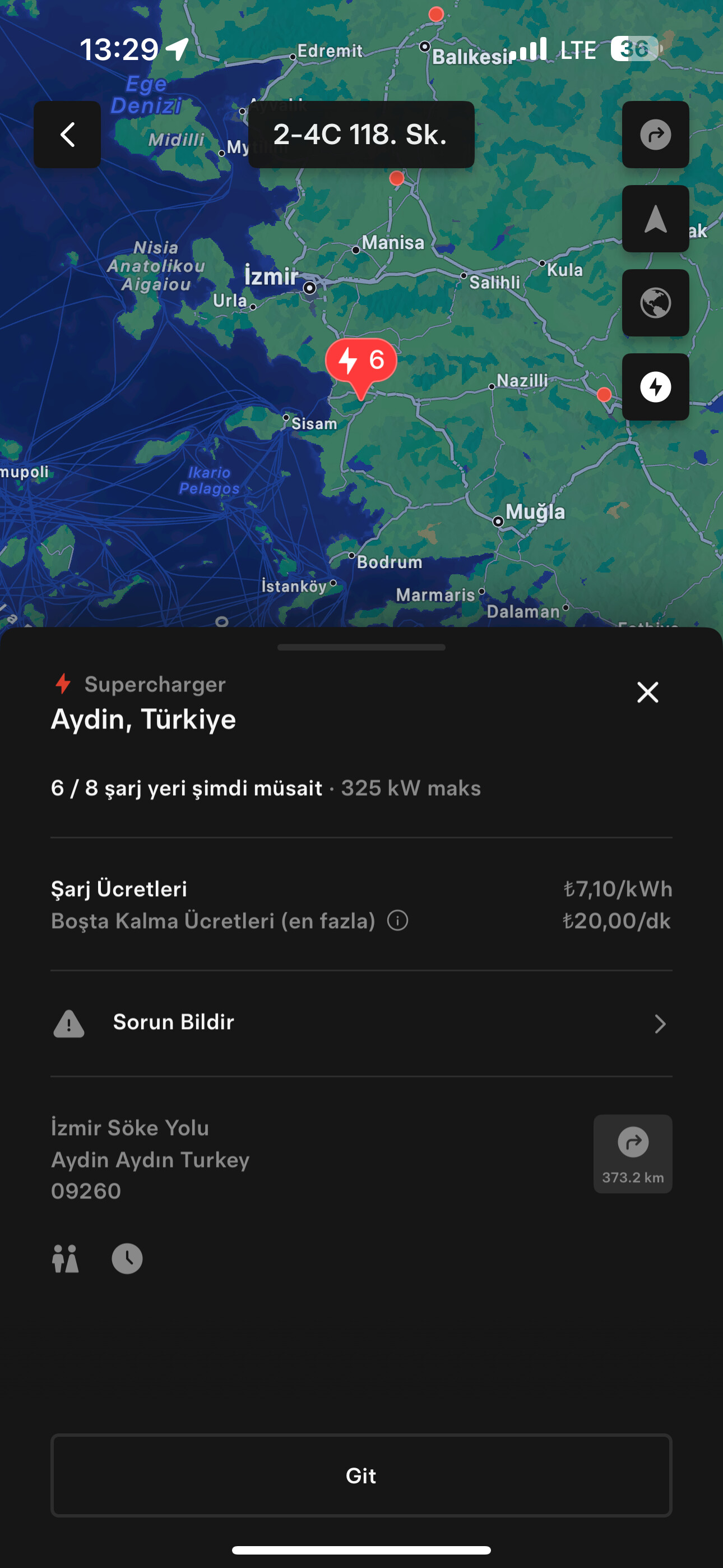This screenshot has height=1568, width=723.
Task: Show info about Boşta Kalma Ücretleri
Action: click(398, 920)
